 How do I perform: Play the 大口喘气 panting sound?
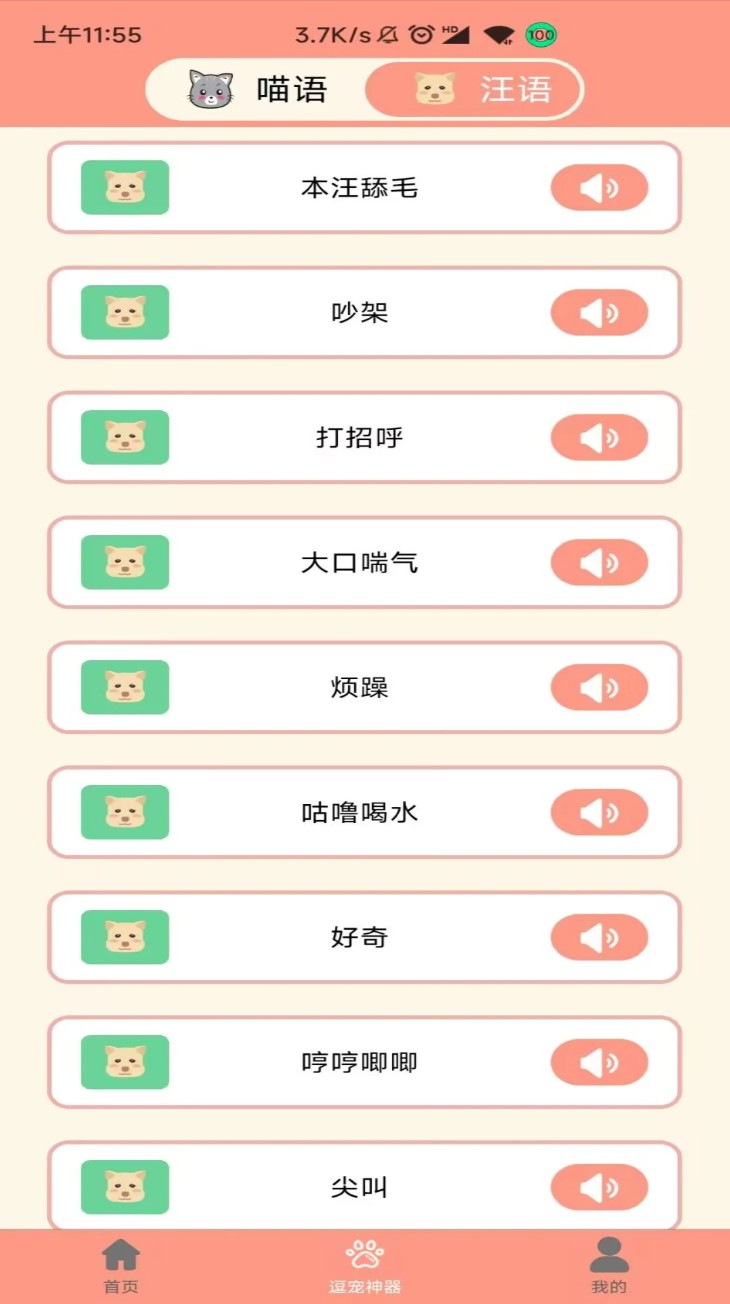[x=598, y=562]
